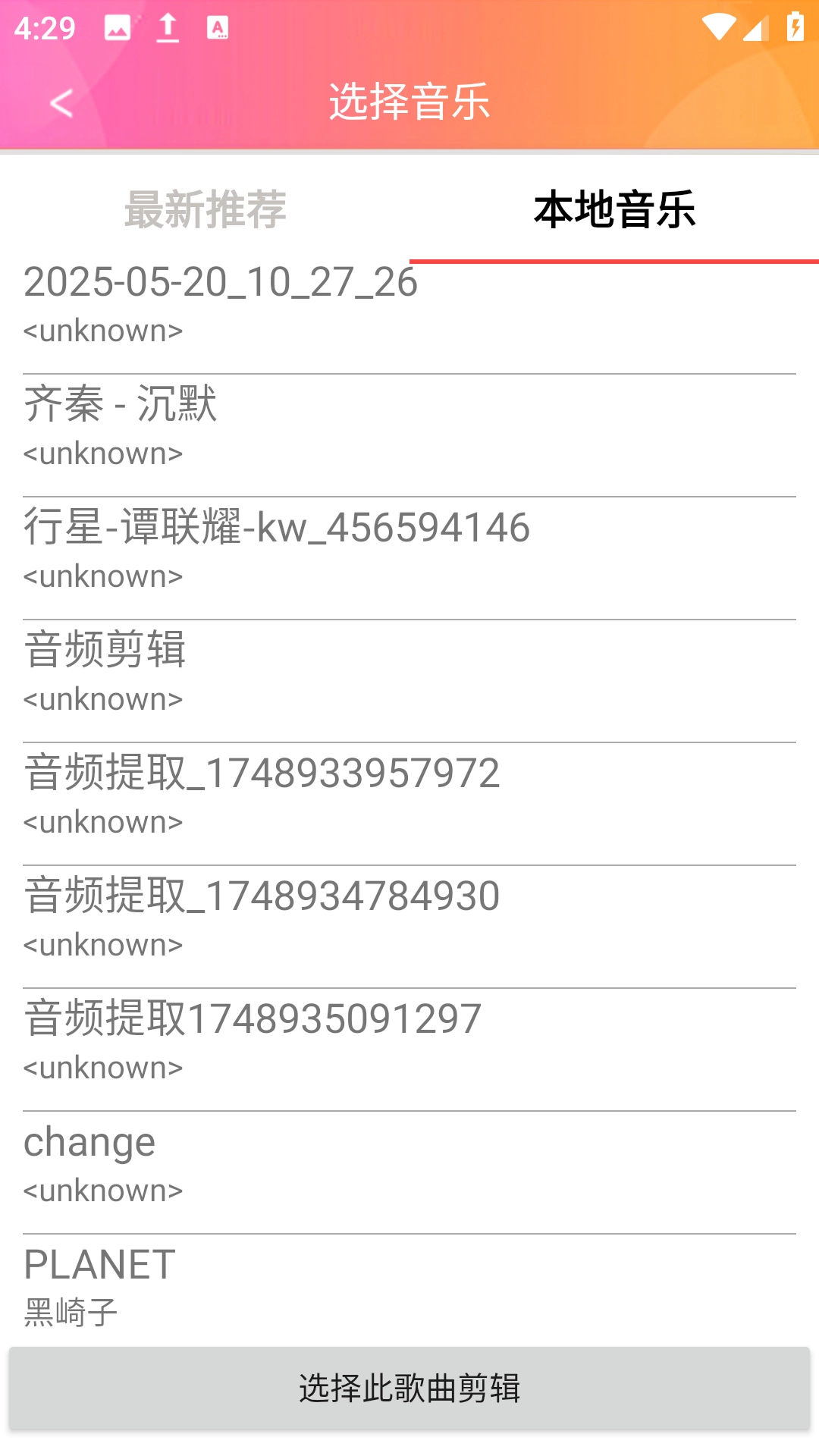Pick 音频提取_1748933957972 from local music
Image resolution: width=819 pixels, height=1456 pixels.
coord(409,795)
